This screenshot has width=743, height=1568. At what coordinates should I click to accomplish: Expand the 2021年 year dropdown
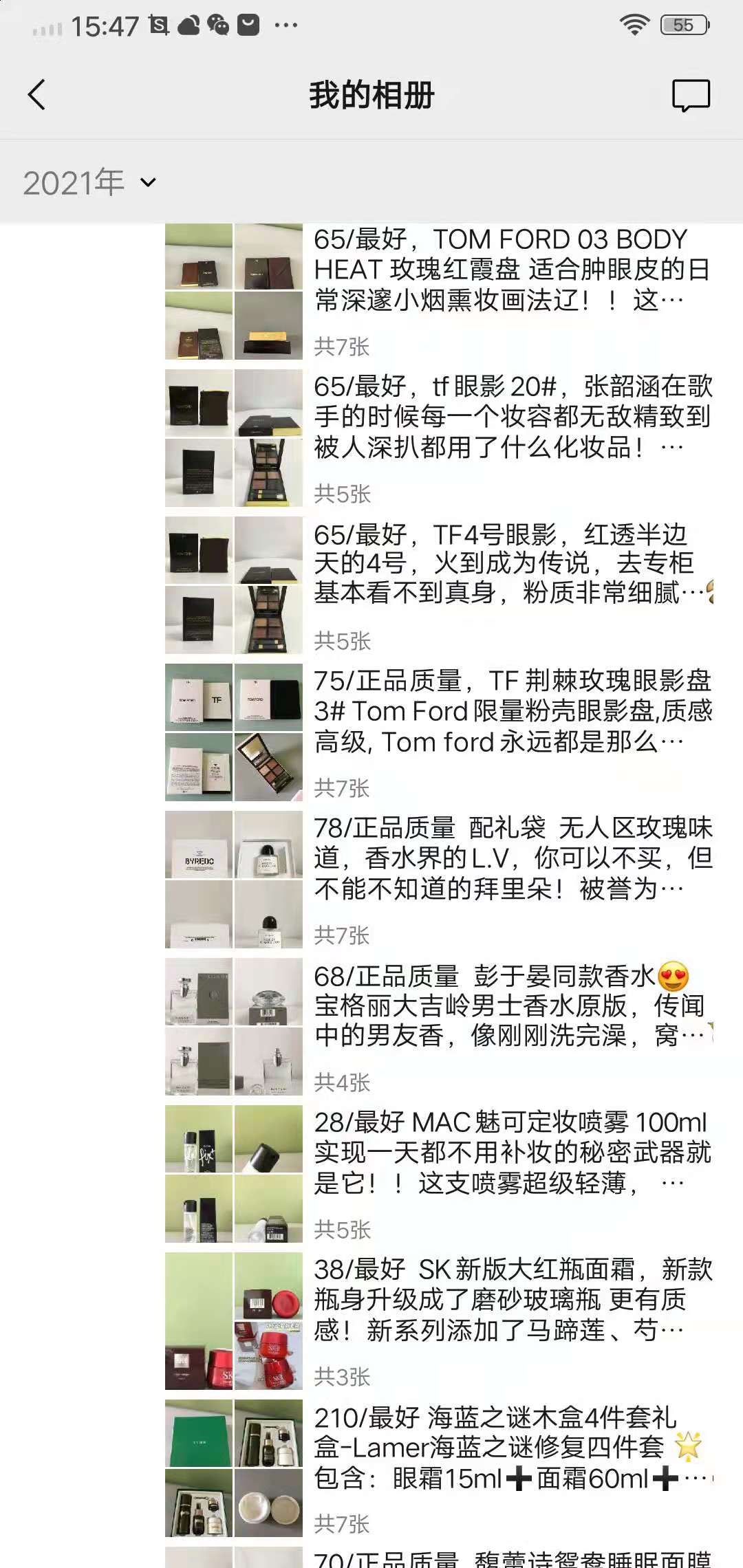89,182
